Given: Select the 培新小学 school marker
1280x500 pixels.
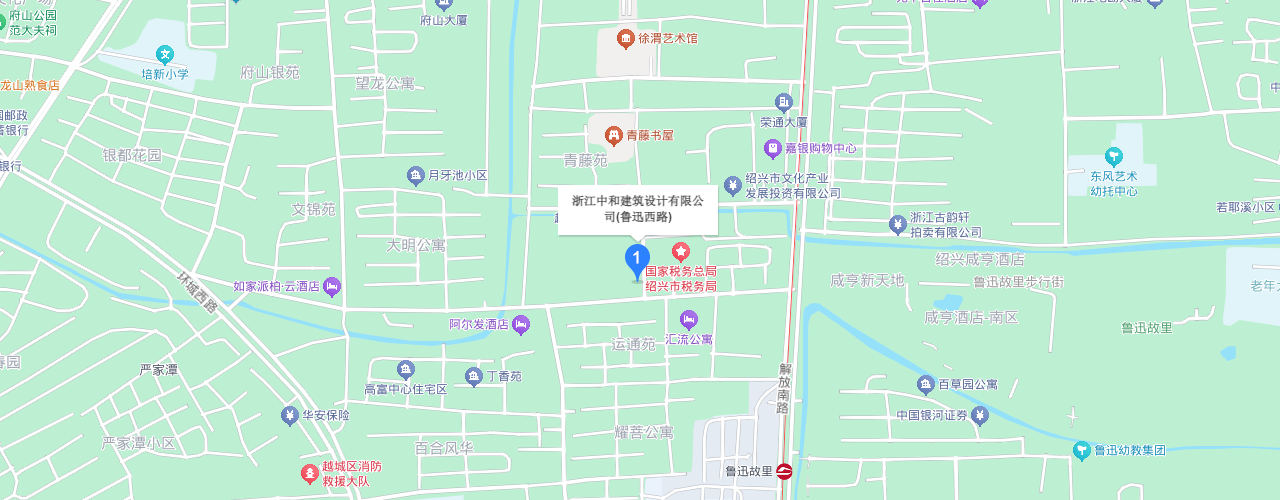Looking at the screenshot, I should pos(165,55).
